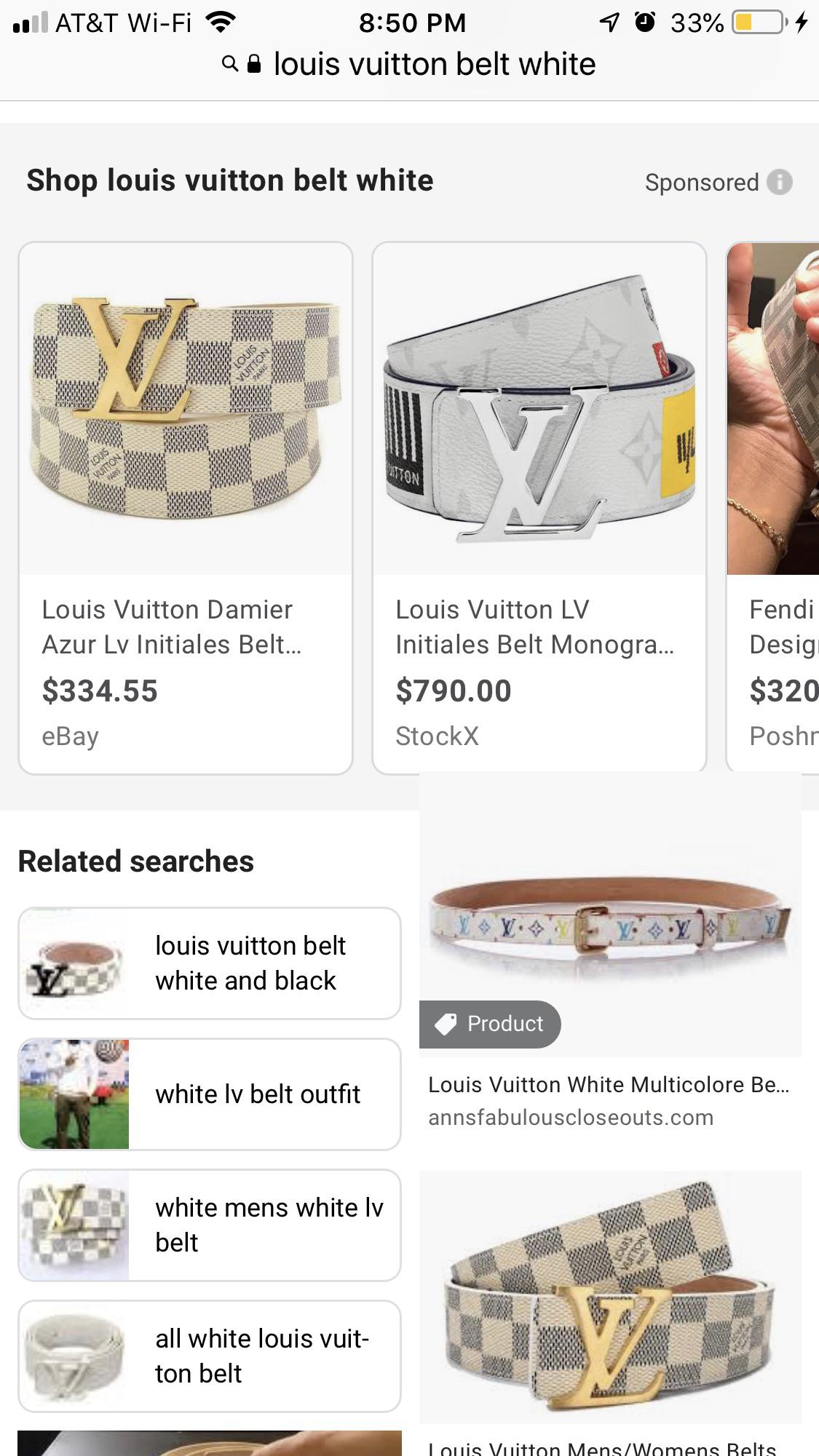Tap the Sponsored info icon
The image size is (819, 1456).
coord(780,183)
